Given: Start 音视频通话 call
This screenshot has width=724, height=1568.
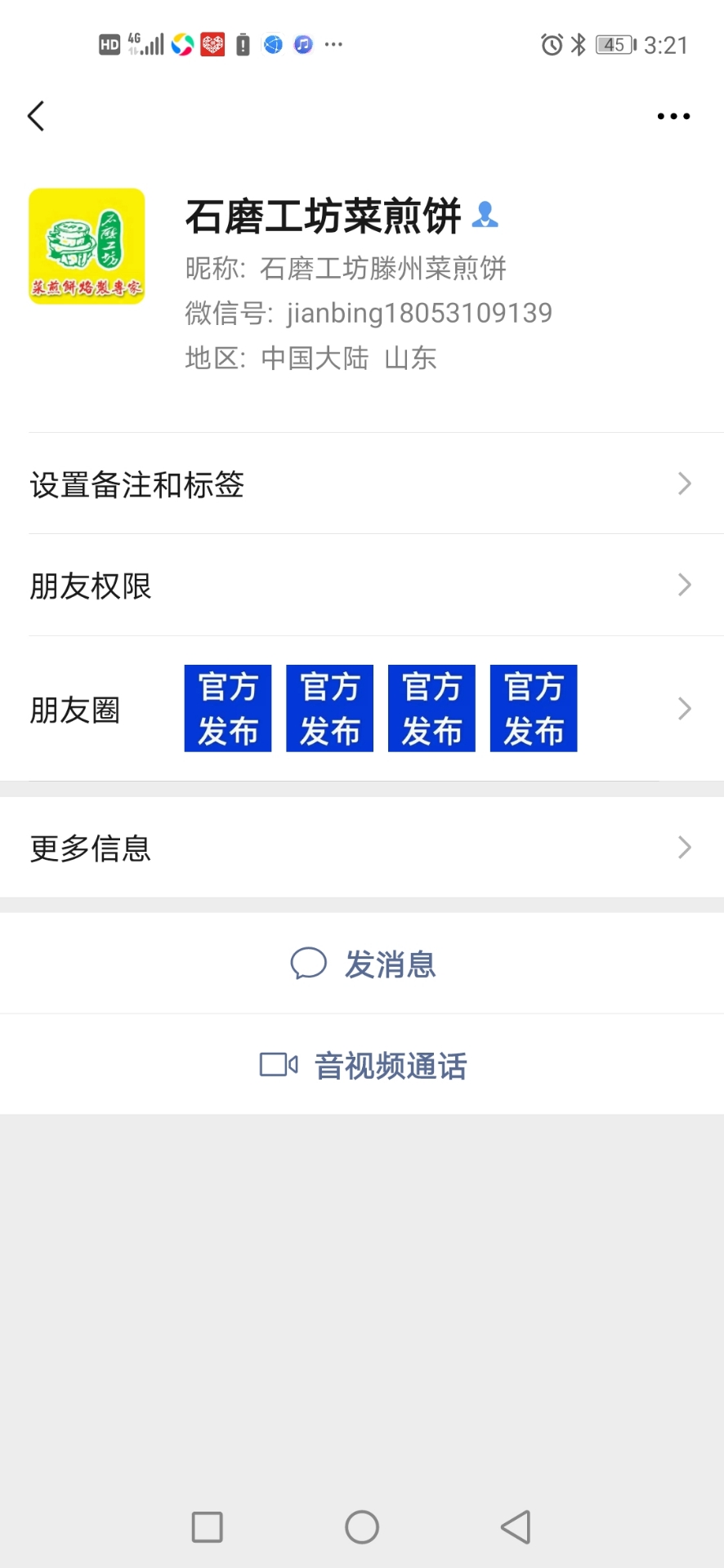Looking at the screenshot, I should [x=364, y=1066].
